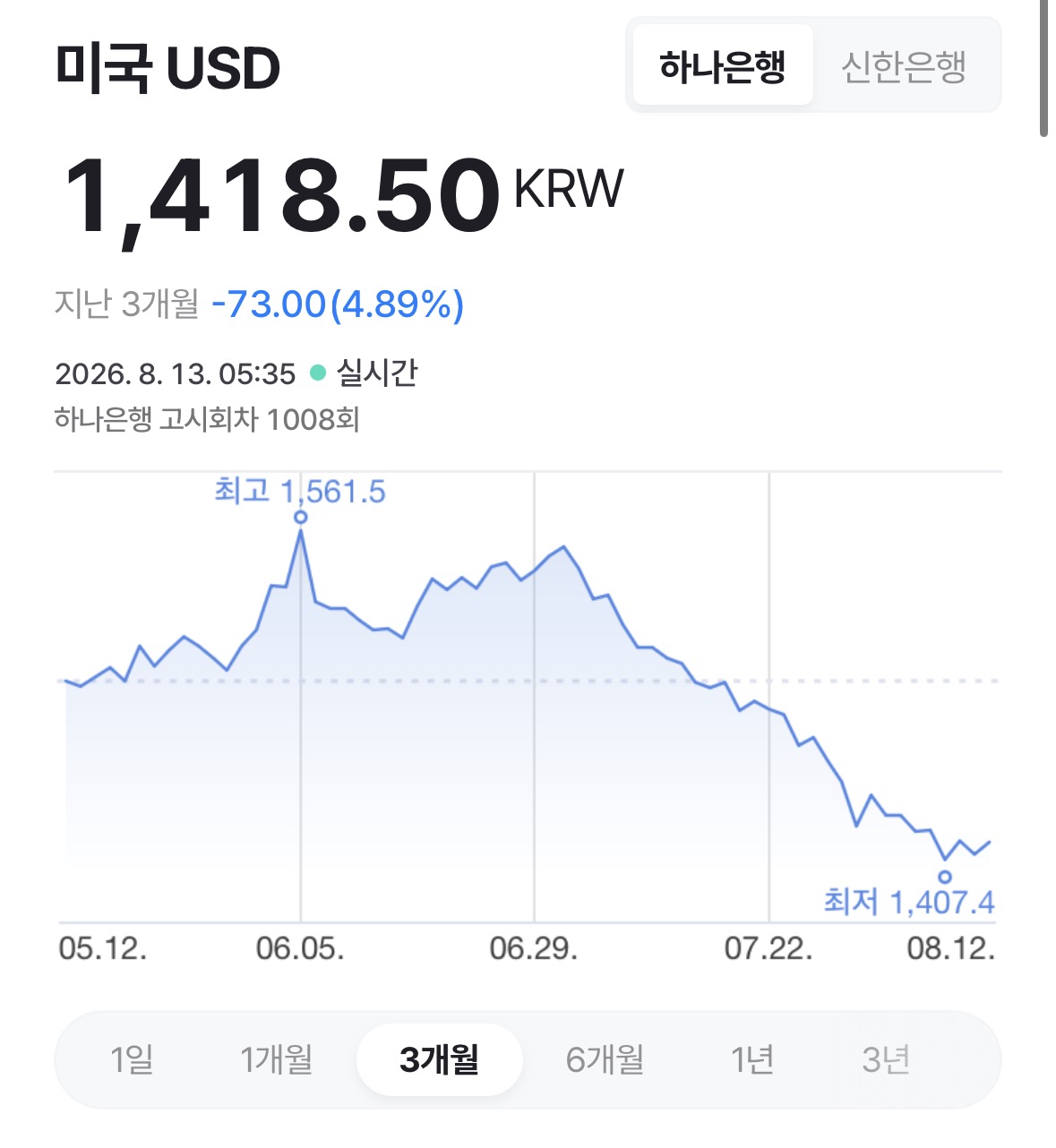Change chart range to 6개월
The width and height of the screenshot is (1056, 1148).
pos(605,1059)
